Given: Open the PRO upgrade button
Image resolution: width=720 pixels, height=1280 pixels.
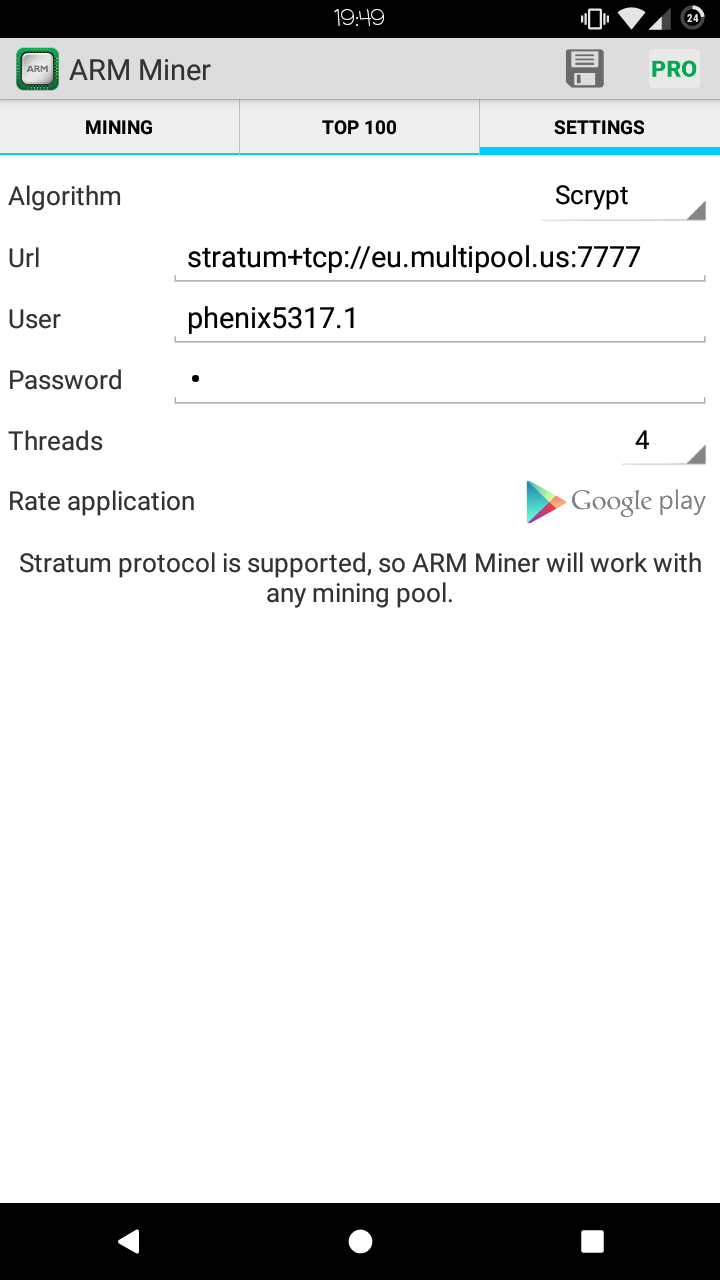Looking at the screenshot, I should pyautogui.click(x=674, y=69).
